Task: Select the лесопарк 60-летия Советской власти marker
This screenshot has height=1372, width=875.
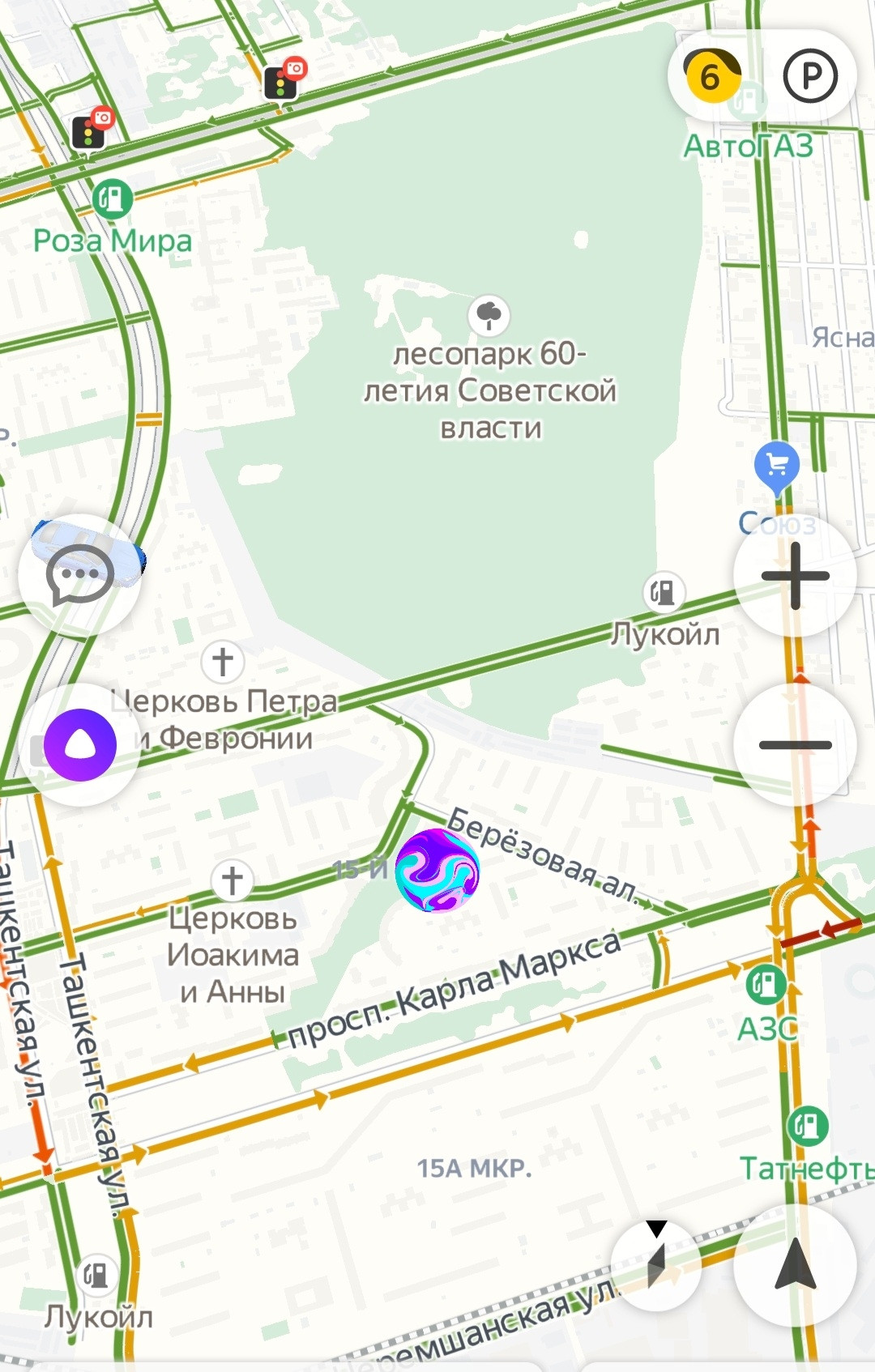Action: [x=489, y=315]
